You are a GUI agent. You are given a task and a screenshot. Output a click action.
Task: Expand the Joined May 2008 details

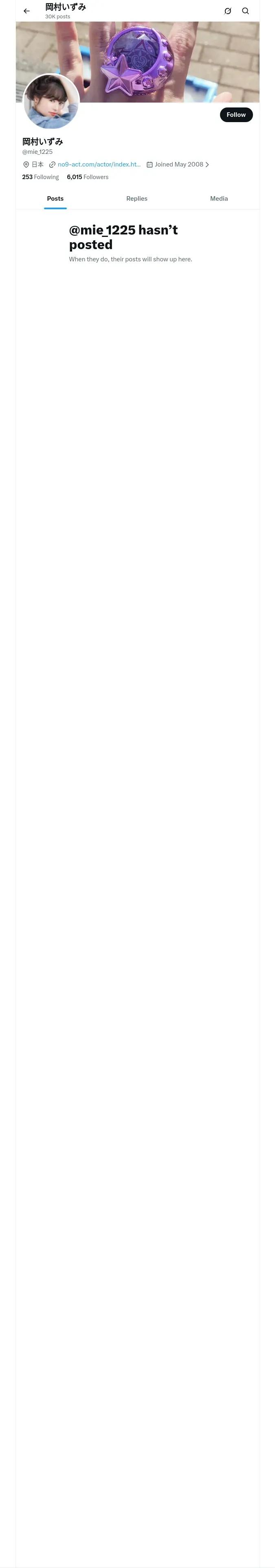[x=178, y=164]
